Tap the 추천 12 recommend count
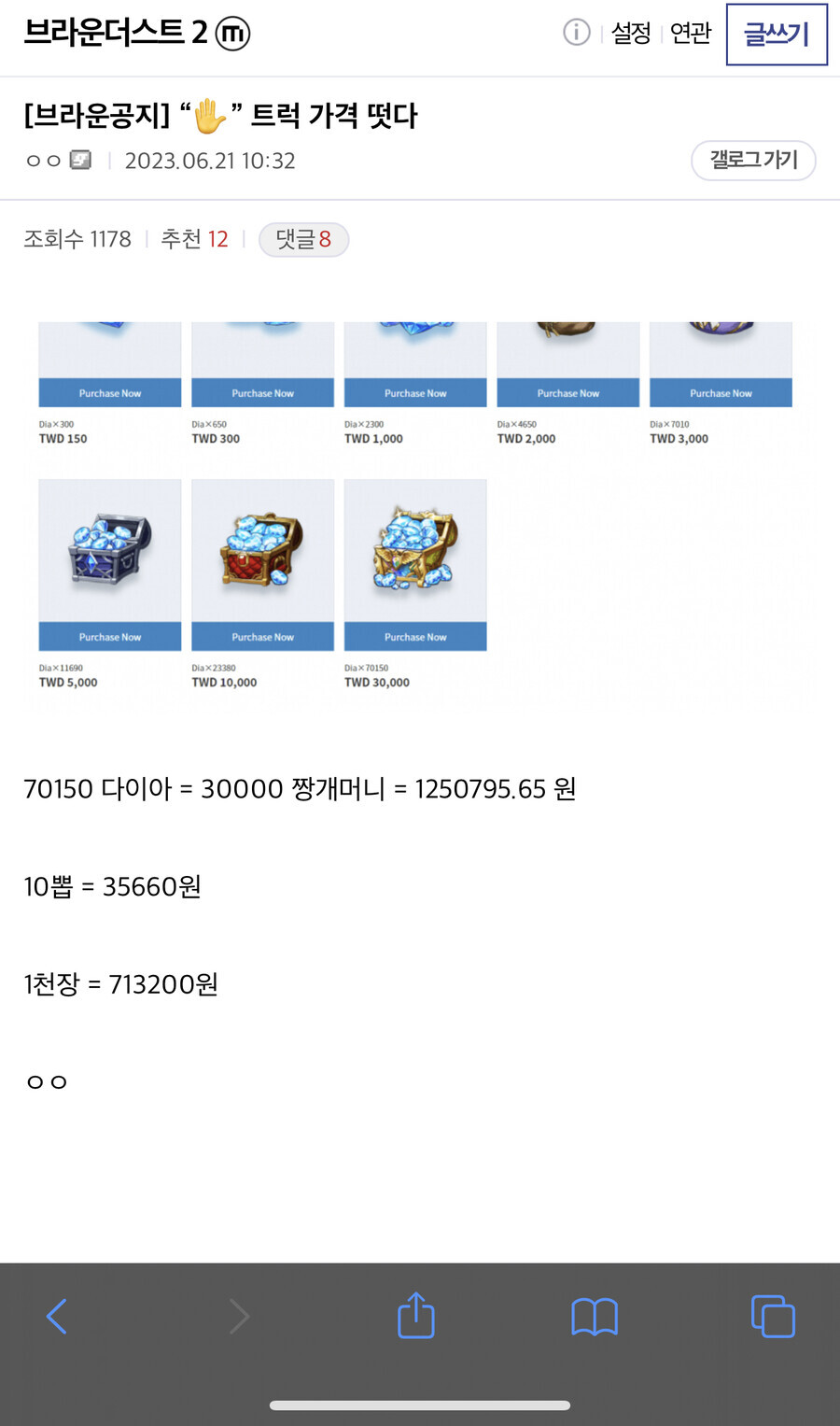This screenshot has width=840, height=1426. [x=196, y=239]
